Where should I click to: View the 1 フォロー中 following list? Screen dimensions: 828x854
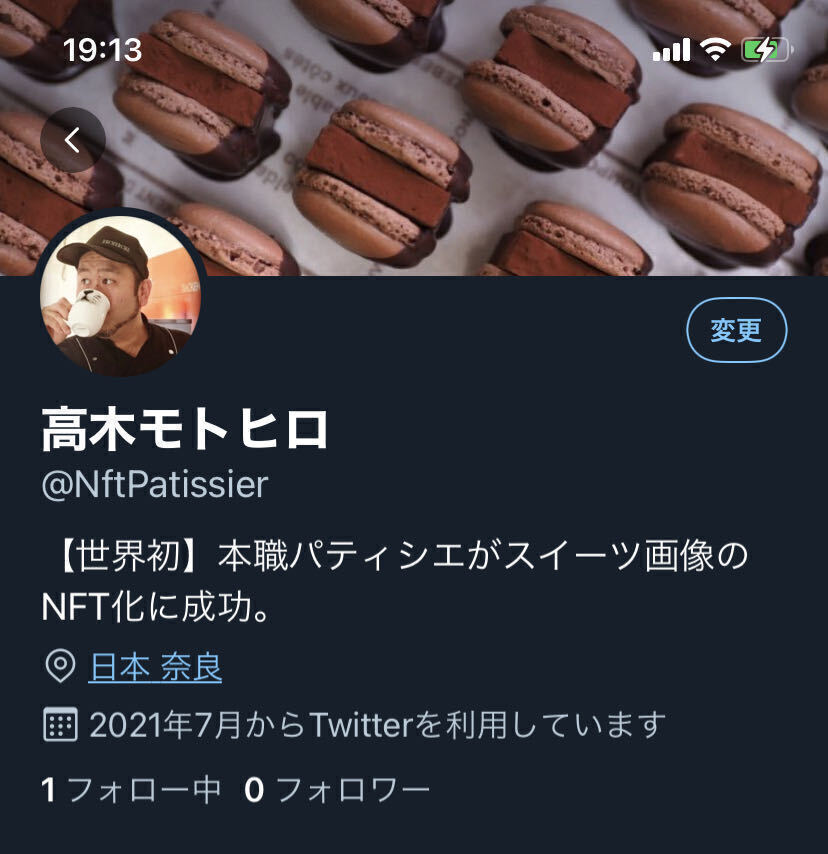(131, 790)
